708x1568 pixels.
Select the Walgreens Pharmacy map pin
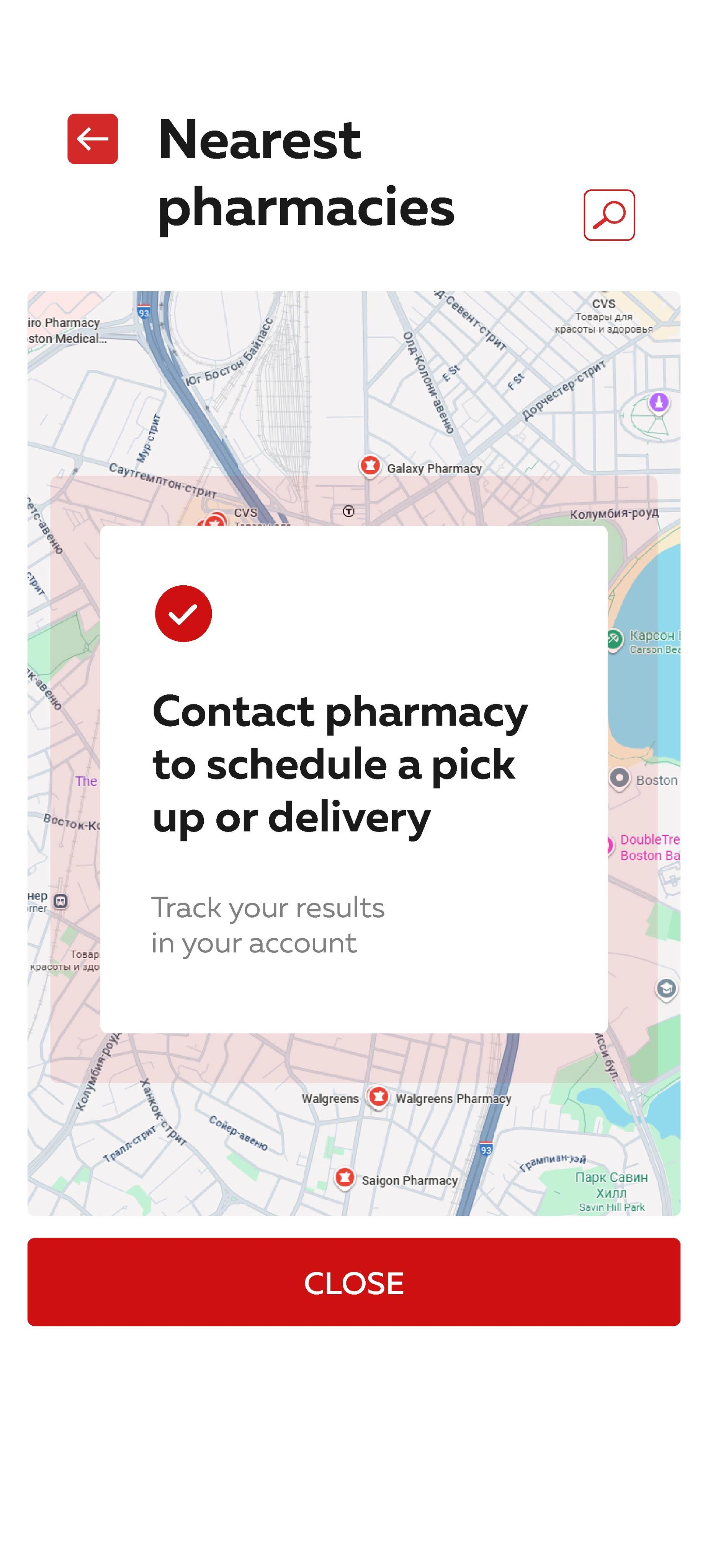[378, 1097]
